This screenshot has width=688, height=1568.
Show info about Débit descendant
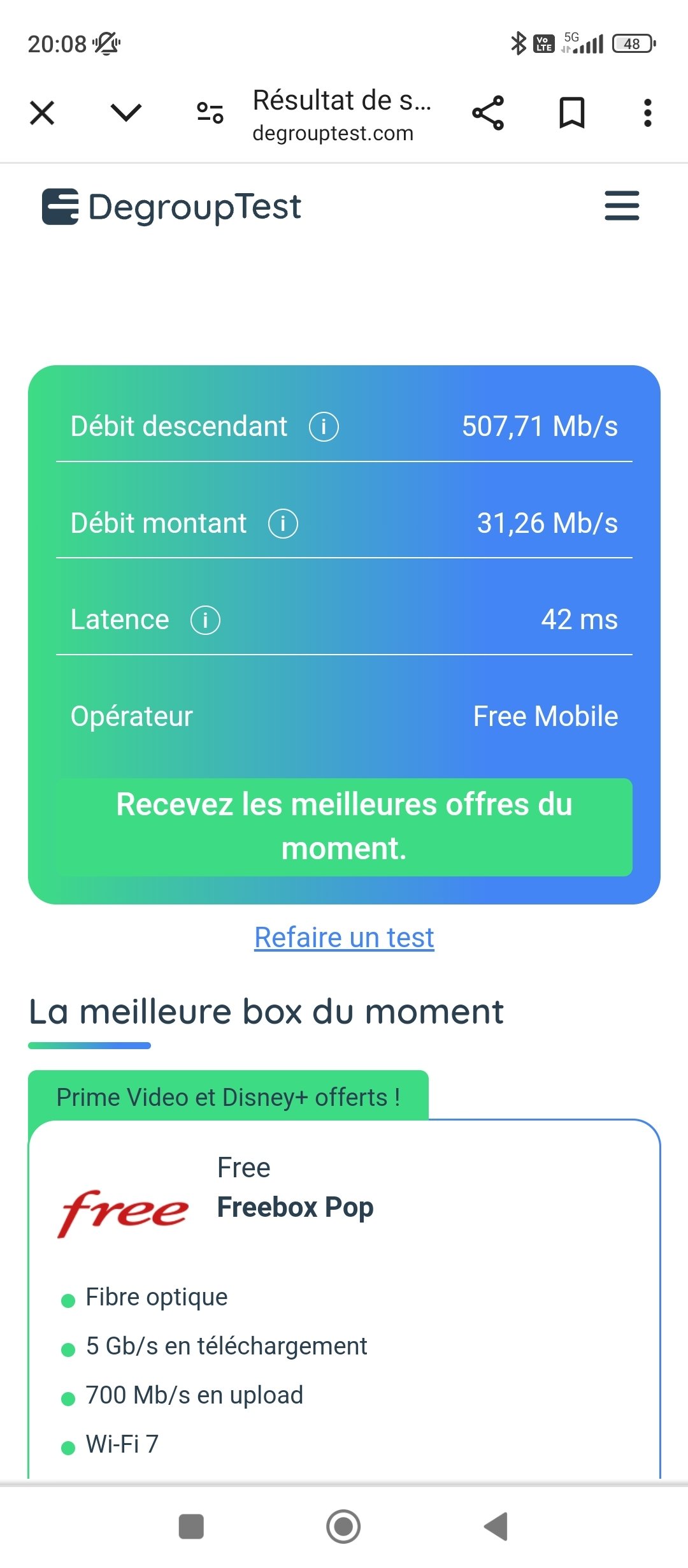[324, 426]
